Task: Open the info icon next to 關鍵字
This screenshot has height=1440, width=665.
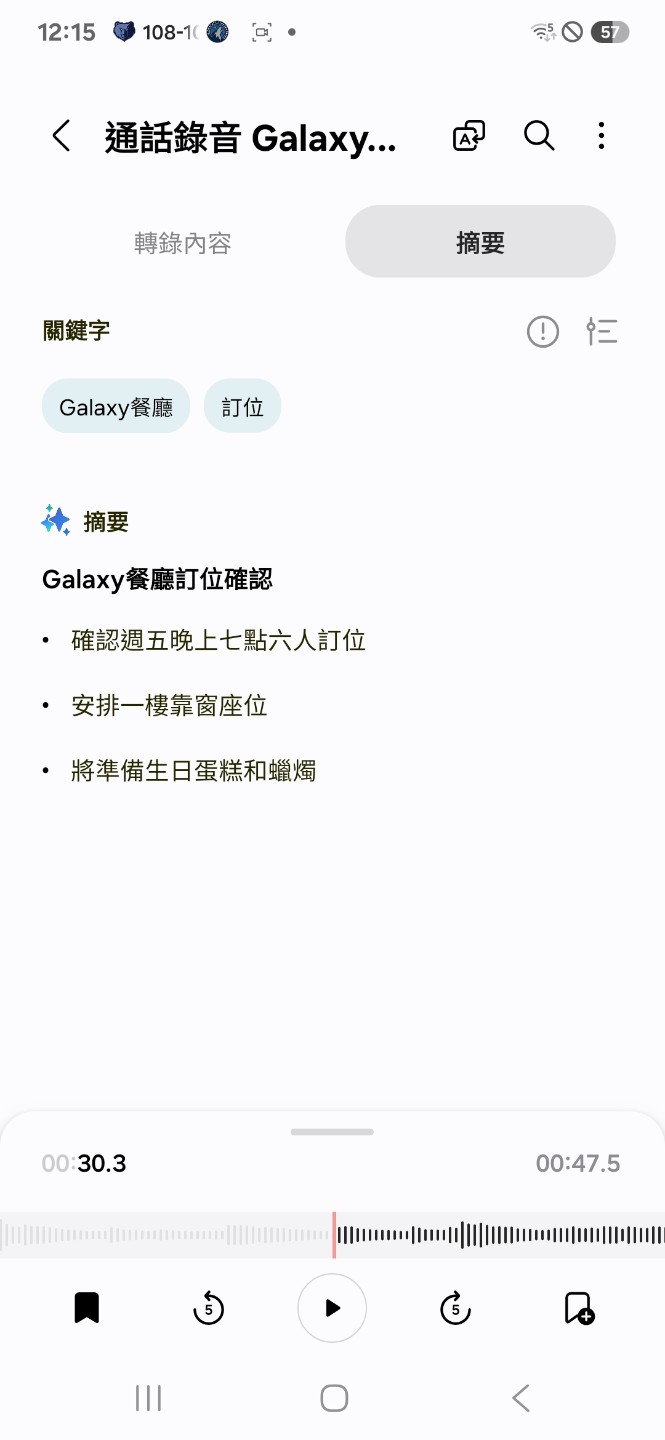Action: pos(543,331)
